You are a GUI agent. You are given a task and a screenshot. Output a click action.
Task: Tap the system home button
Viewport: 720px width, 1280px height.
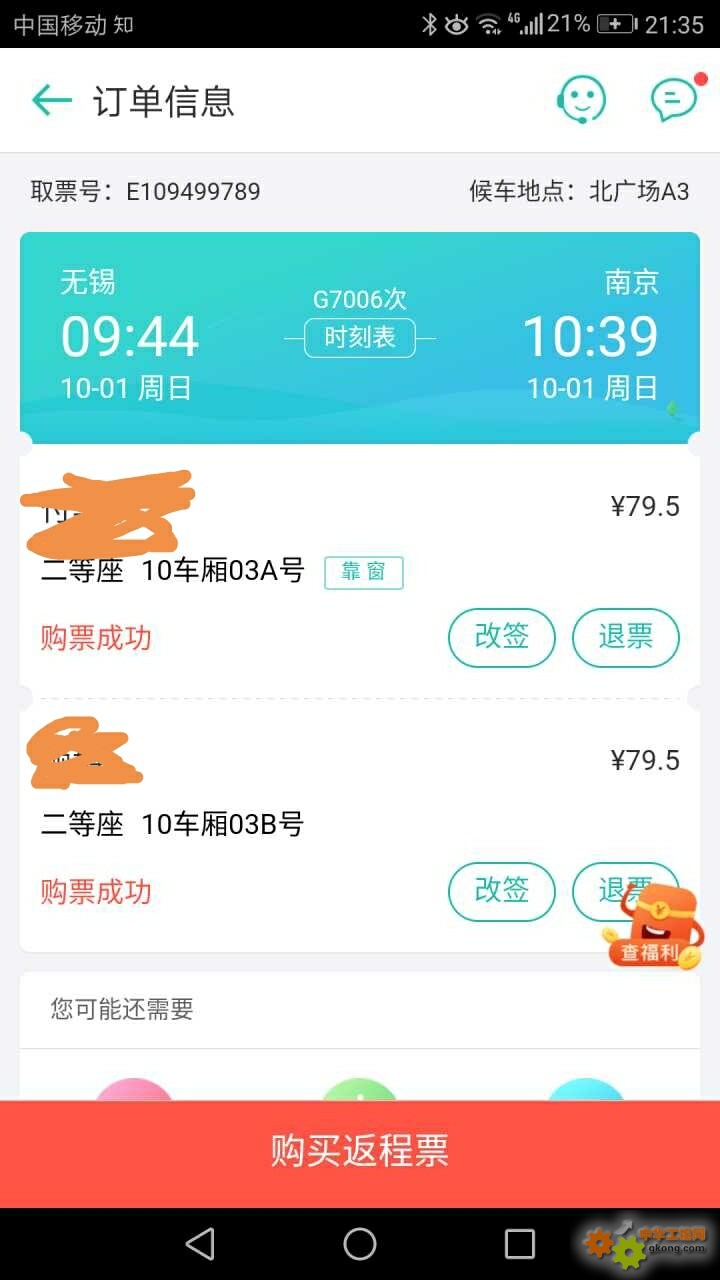(360, 1244)
